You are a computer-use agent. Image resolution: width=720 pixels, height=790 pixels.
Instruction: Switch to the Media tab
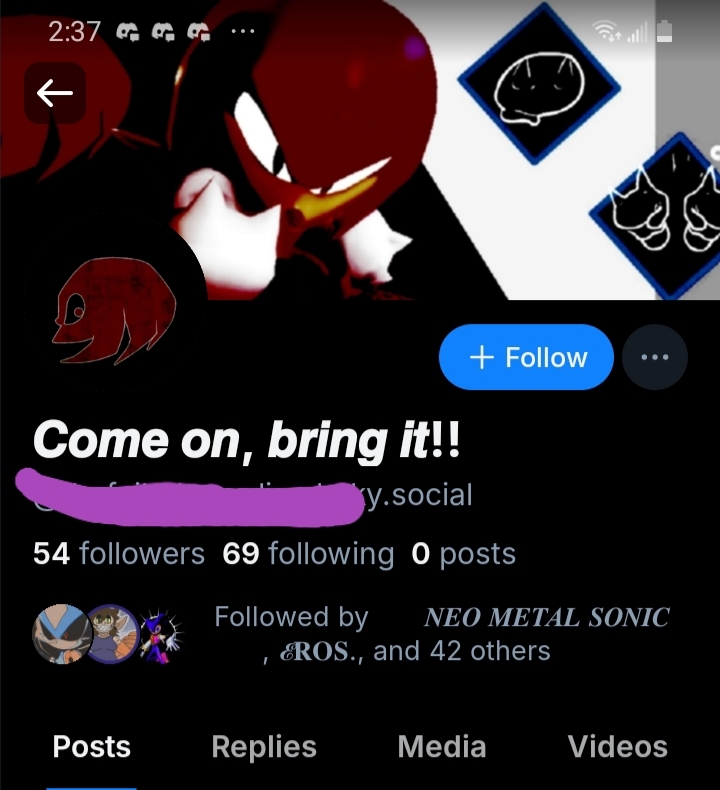pos(442,746)
